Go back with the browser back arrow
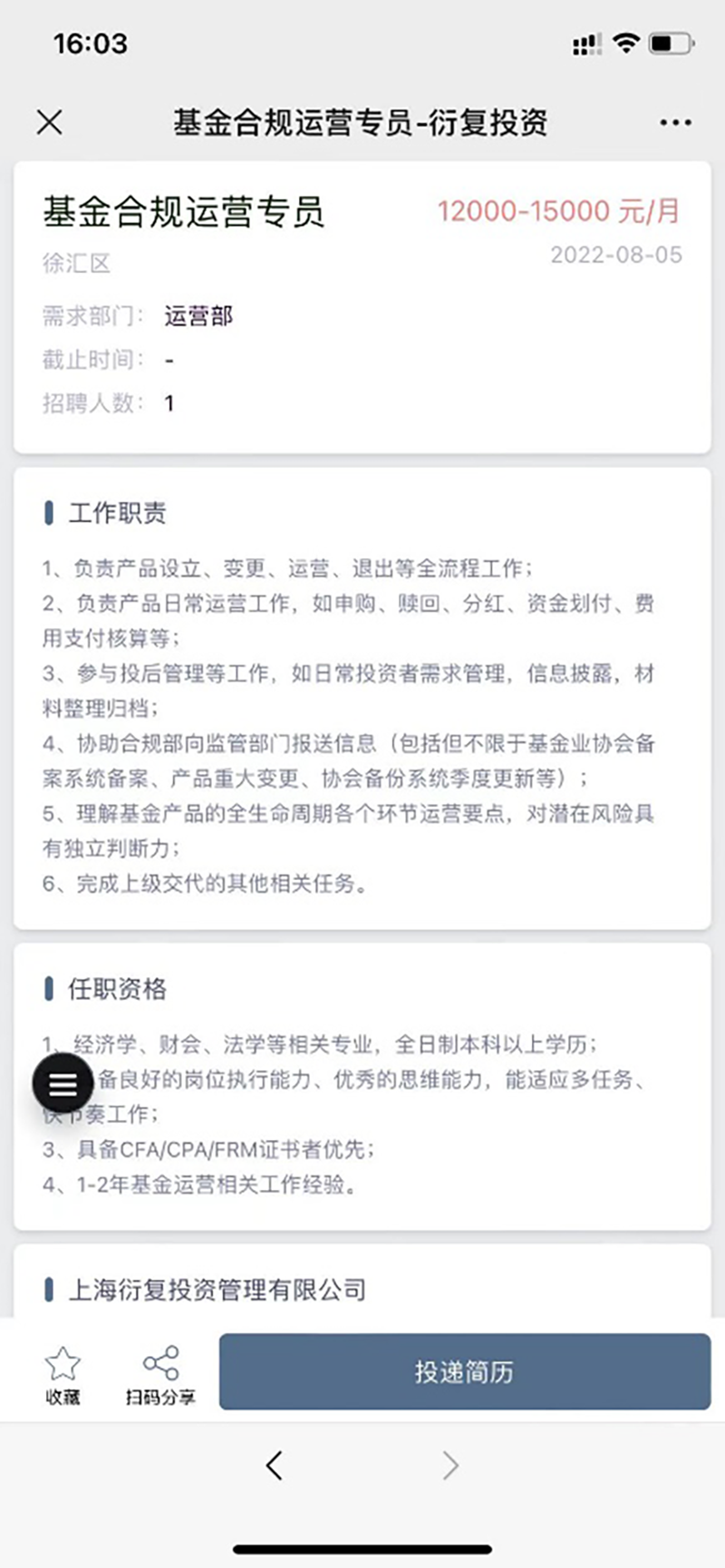 coord(274,1465)
